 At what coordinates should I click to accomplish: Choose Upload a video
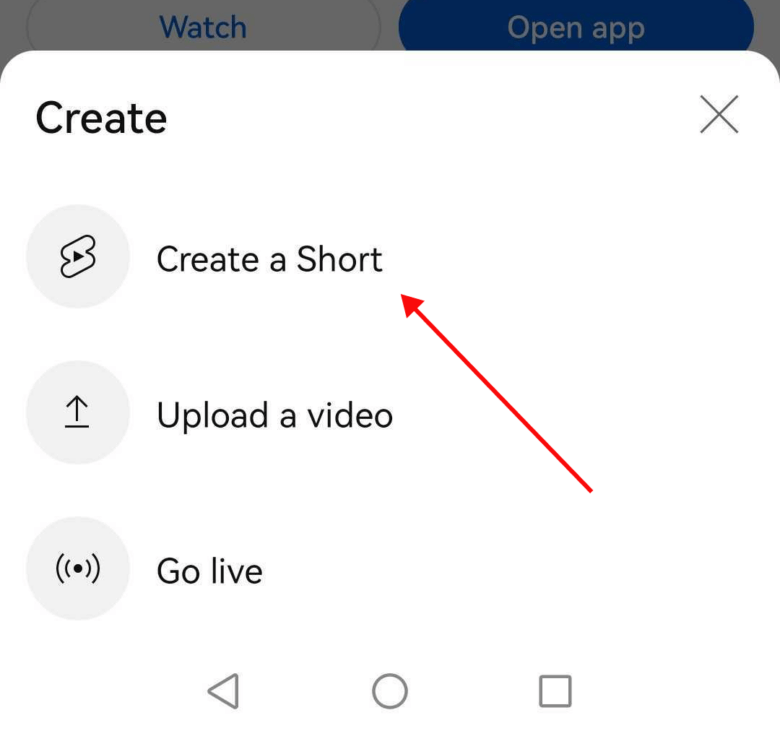274,415
